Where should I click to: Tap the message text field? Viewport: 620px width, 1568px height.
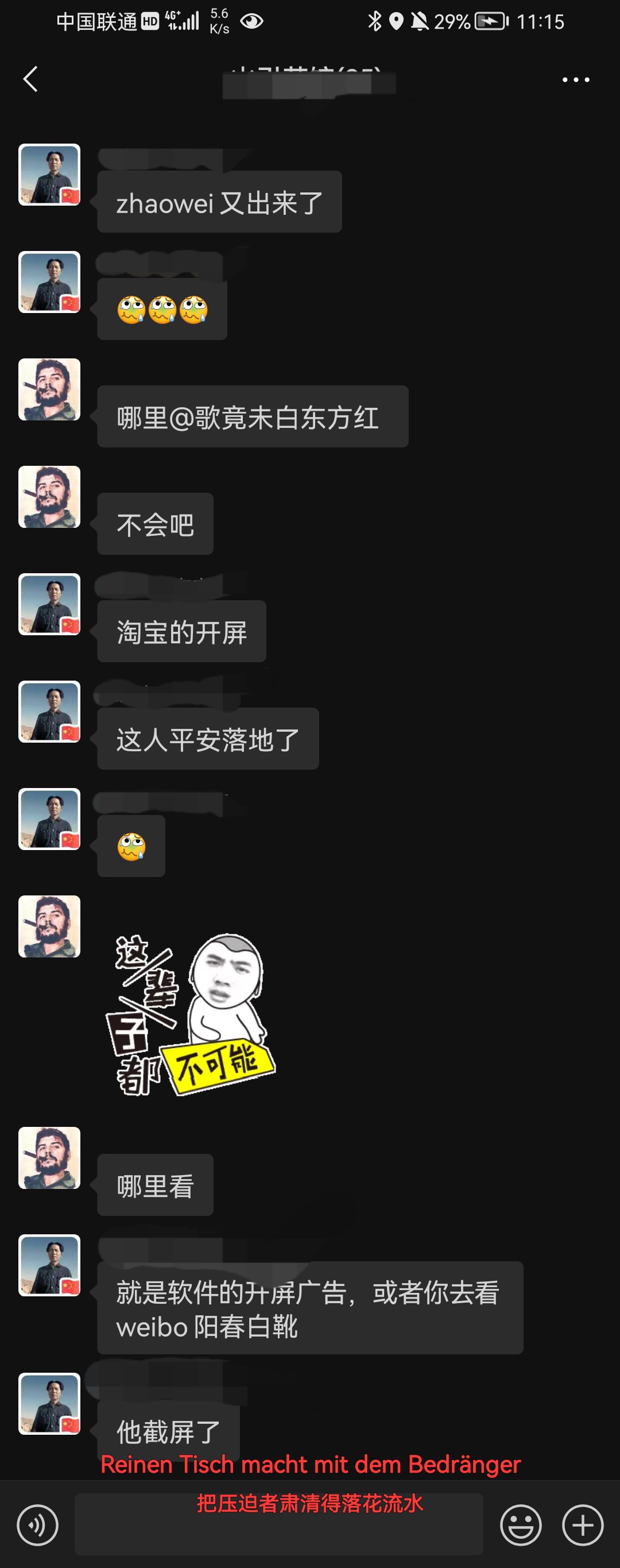click(x=278, y=1525)
